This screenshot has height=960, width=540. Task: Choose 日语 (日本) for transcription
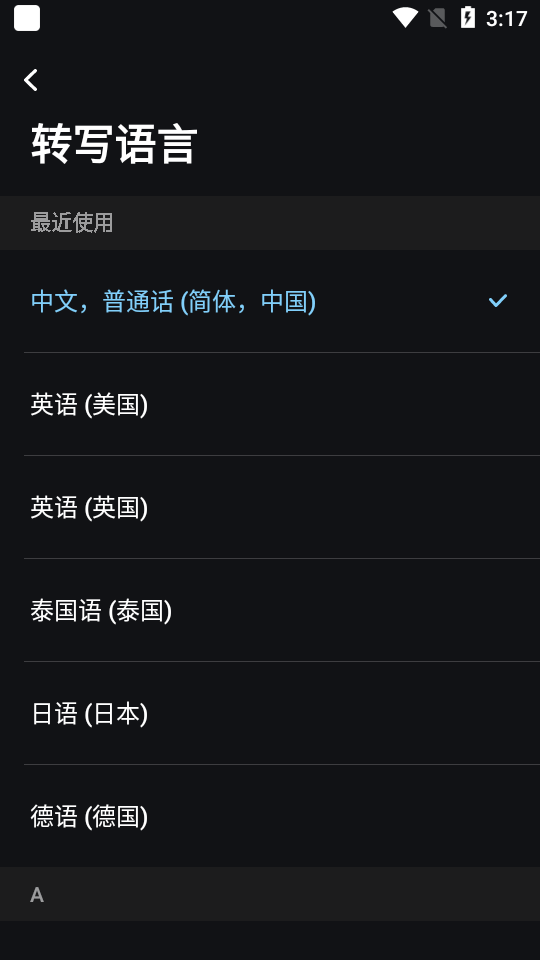tap(270, 713)
